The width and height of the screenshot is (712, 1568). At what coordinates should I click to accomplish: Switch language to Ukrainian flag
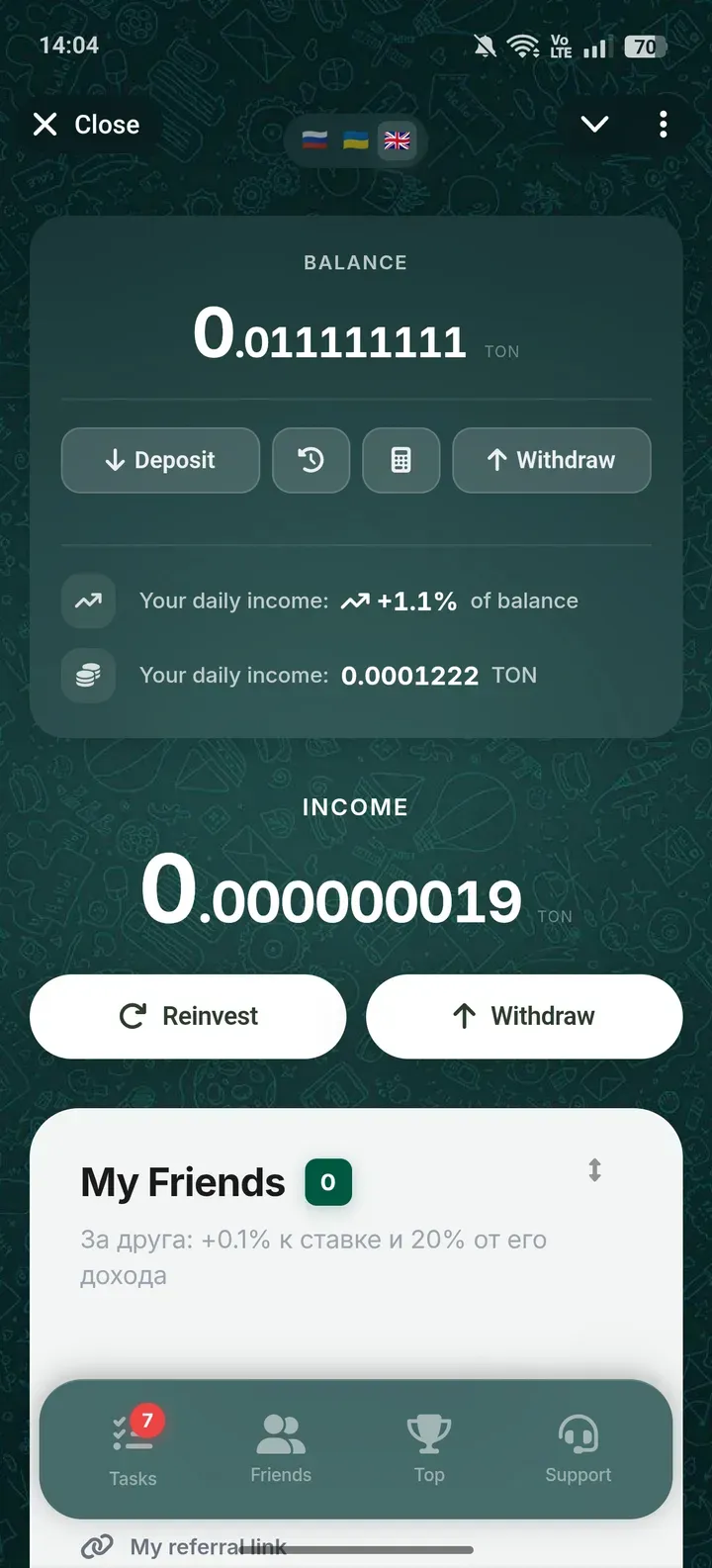pyautogui.click(x=356, y=140)
